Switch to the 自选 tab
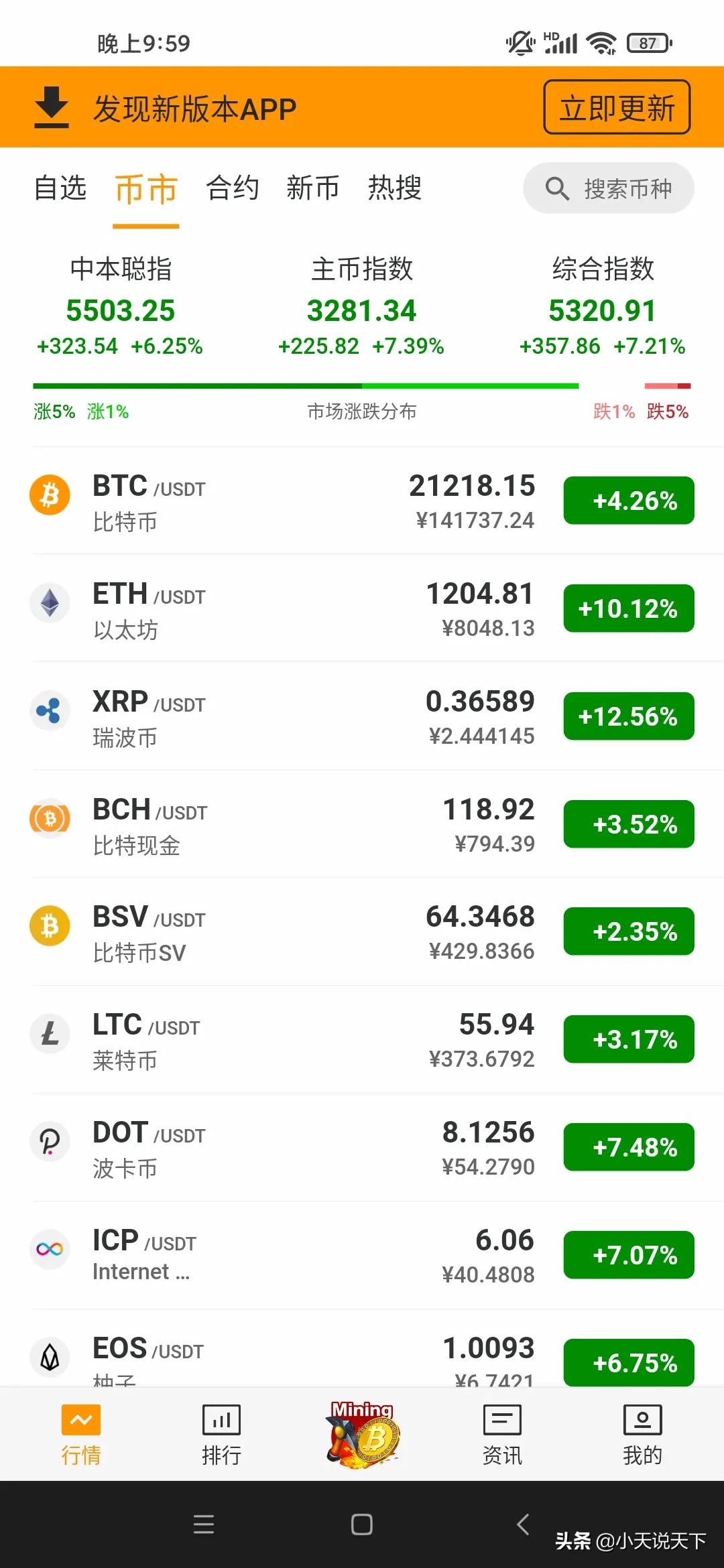The width and height of the screenshot is (724, 1568). (x=60, y=188)
